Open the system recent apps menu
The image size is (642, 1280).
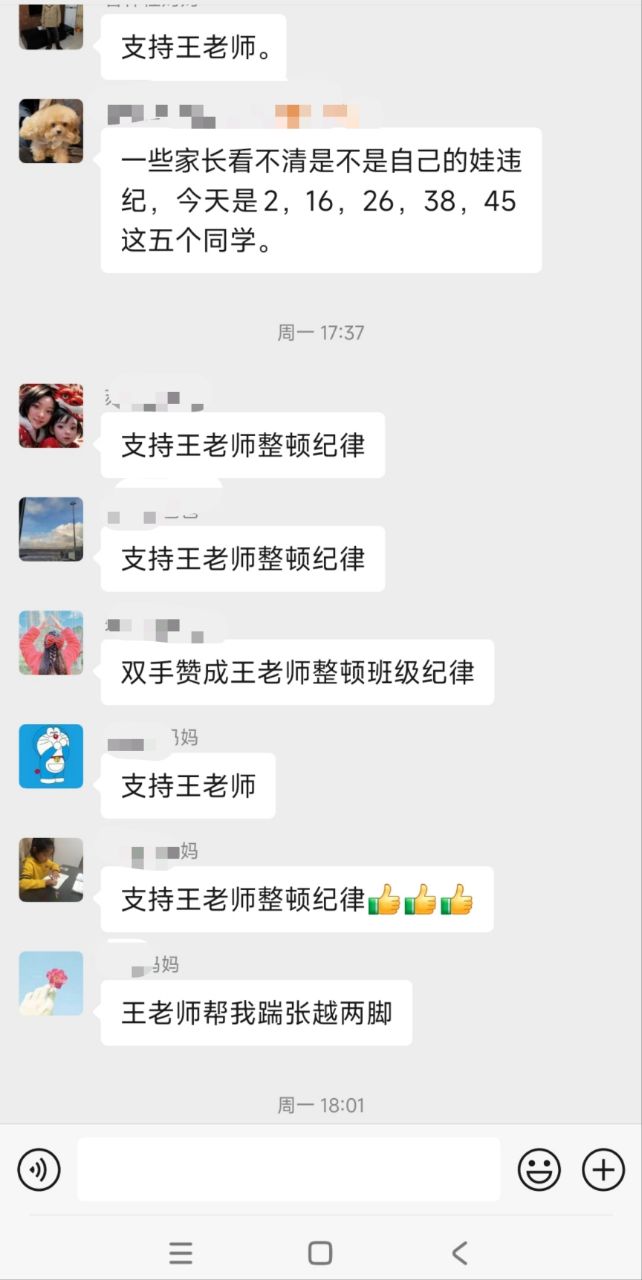[x=181, y=1252]
